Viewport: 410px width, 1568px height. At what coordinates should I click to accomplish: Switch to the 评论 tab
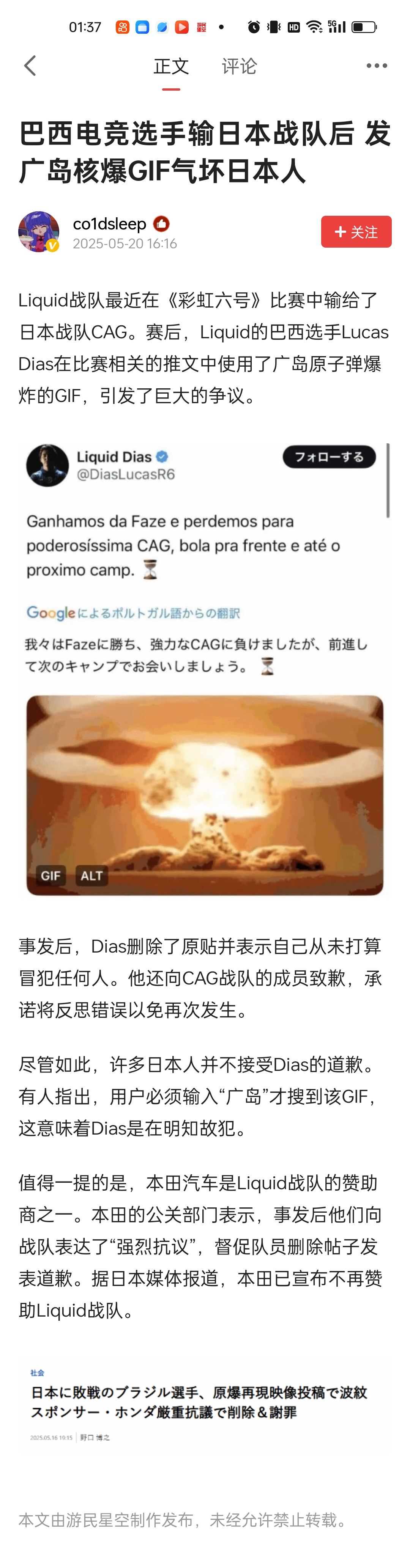coord(239,66)
